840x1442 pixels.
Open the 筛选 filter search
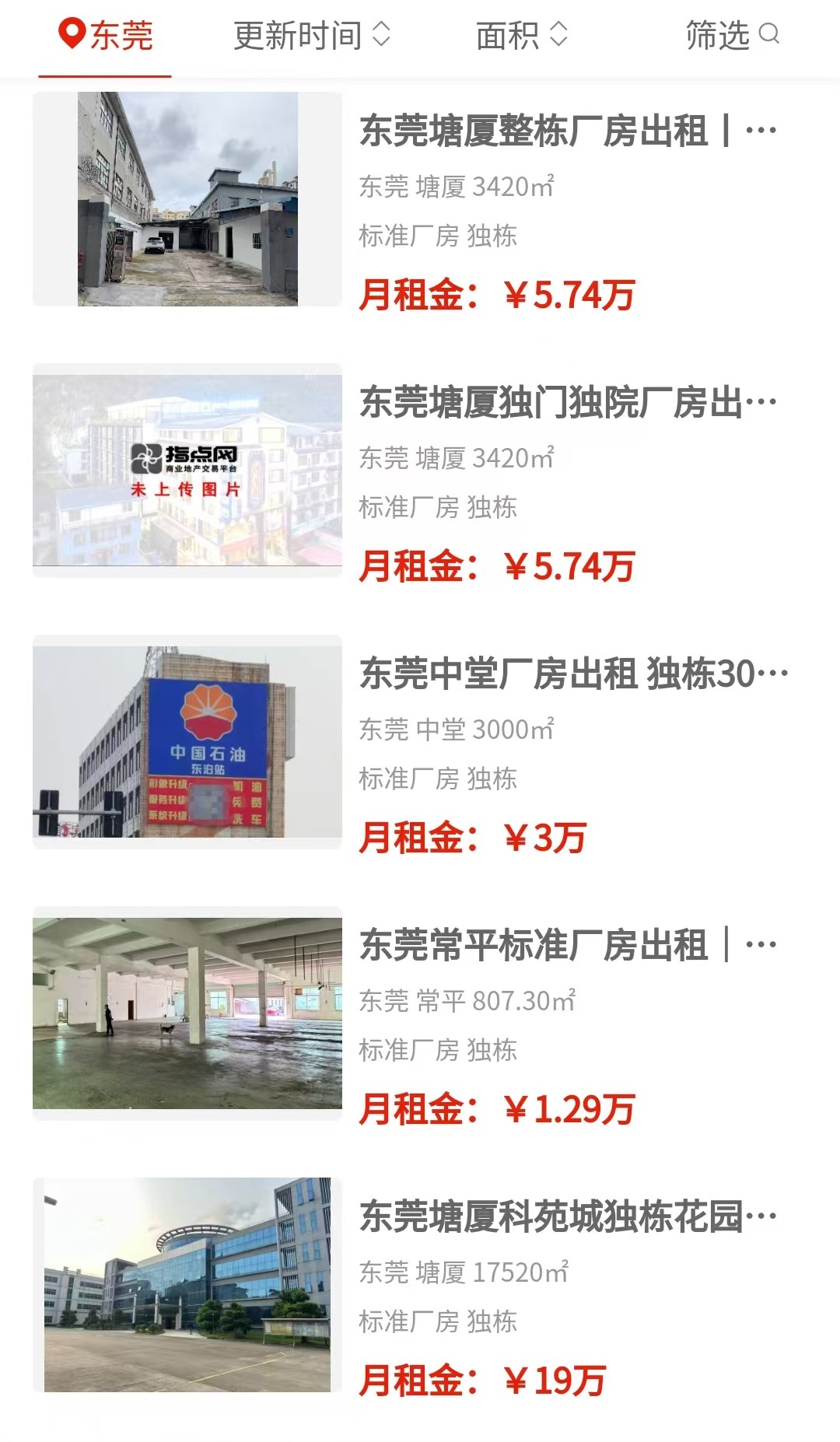coord(731,36)
